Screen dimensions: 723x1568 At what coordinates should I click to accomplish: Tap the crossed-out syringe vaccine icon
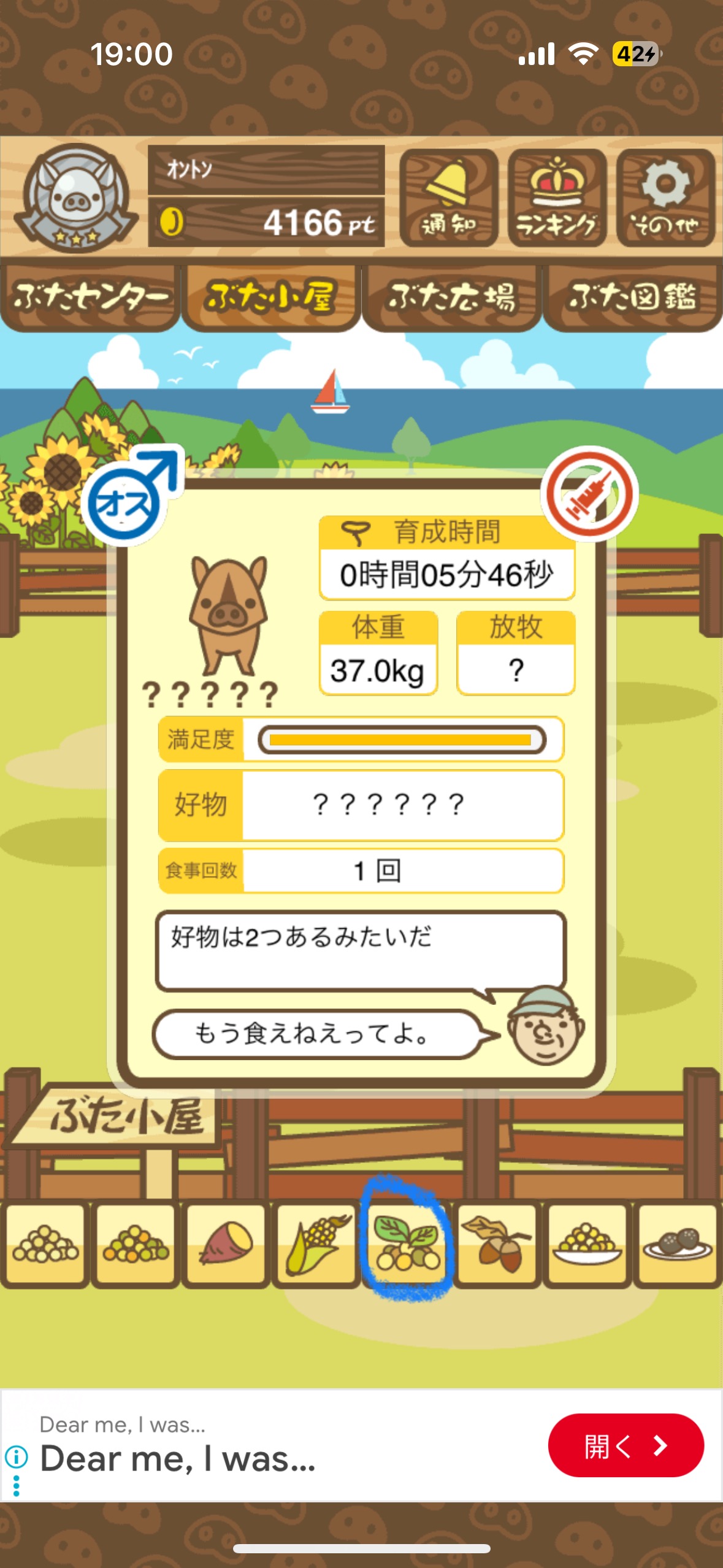(589, 494)
